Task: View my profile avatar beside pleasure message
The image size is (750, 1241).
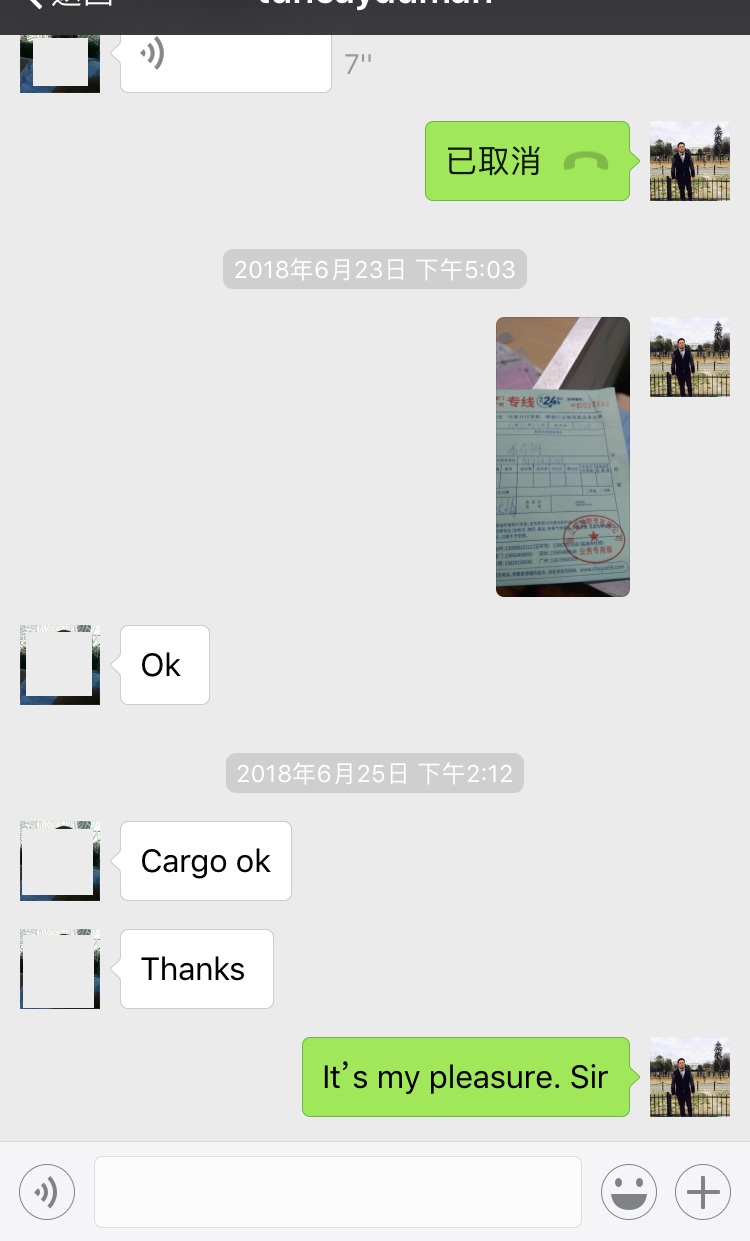Action: coord(690,1077)
